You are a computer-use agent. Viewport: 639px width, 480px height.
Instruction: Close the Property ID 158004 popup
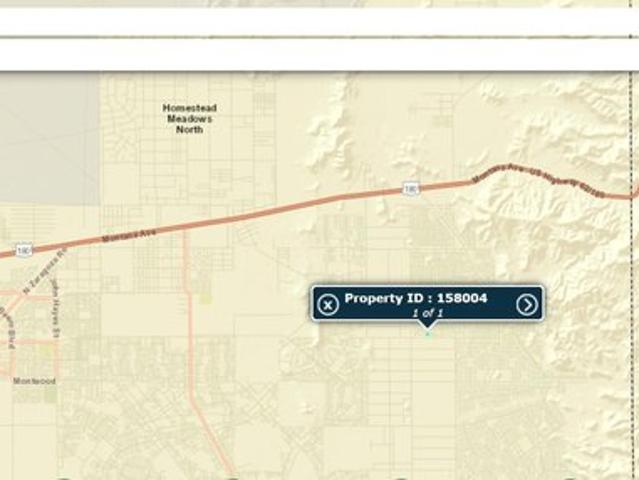pos(328,305)
